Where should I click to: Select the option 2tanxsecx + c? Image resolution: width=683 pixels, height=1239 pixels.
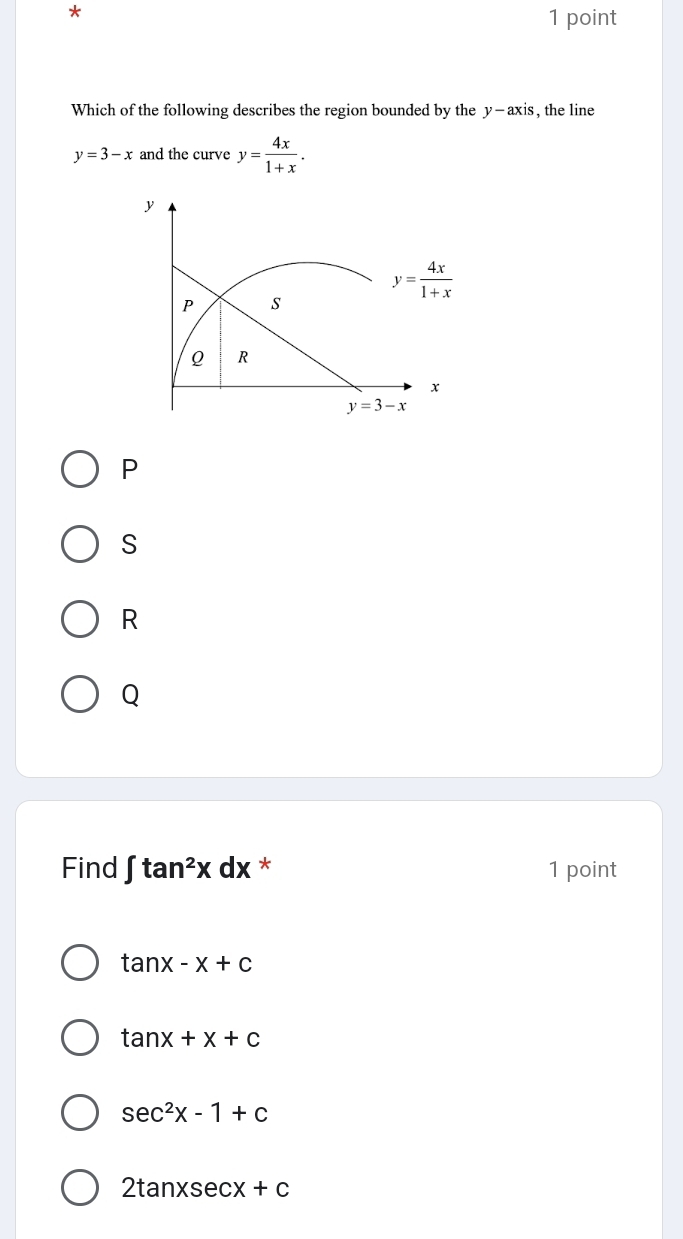pyautogui.click(x=81, y=1188)
